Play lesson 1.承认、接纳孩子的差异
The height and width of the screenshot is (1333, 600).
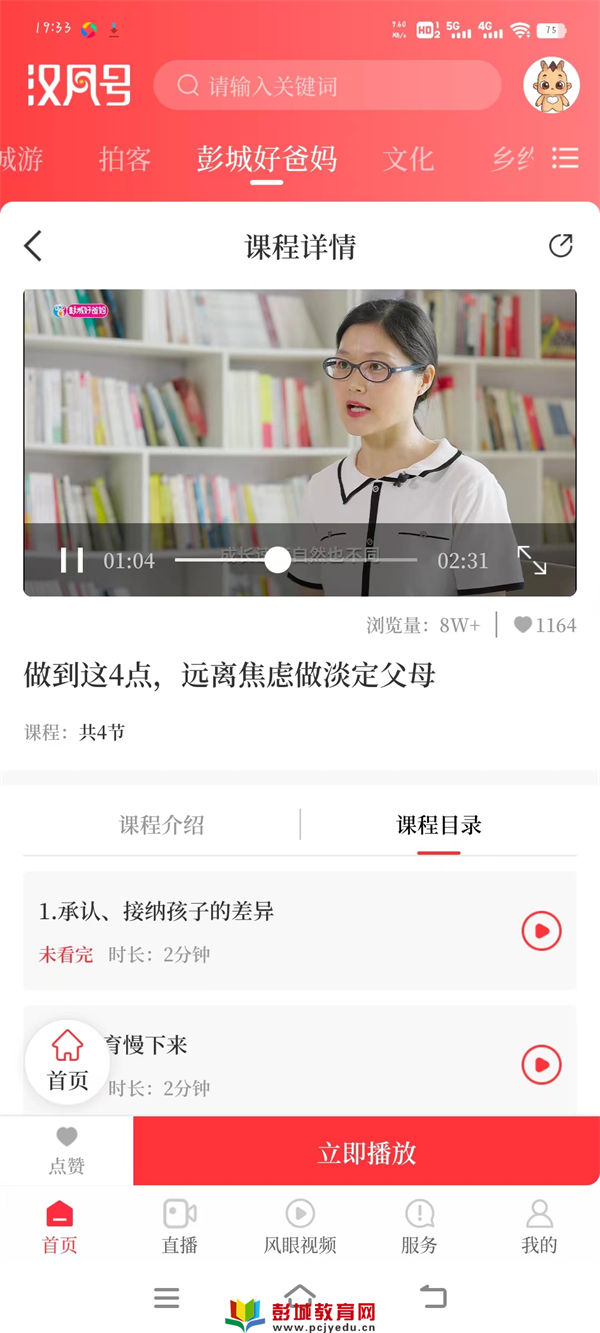point(541,931)
